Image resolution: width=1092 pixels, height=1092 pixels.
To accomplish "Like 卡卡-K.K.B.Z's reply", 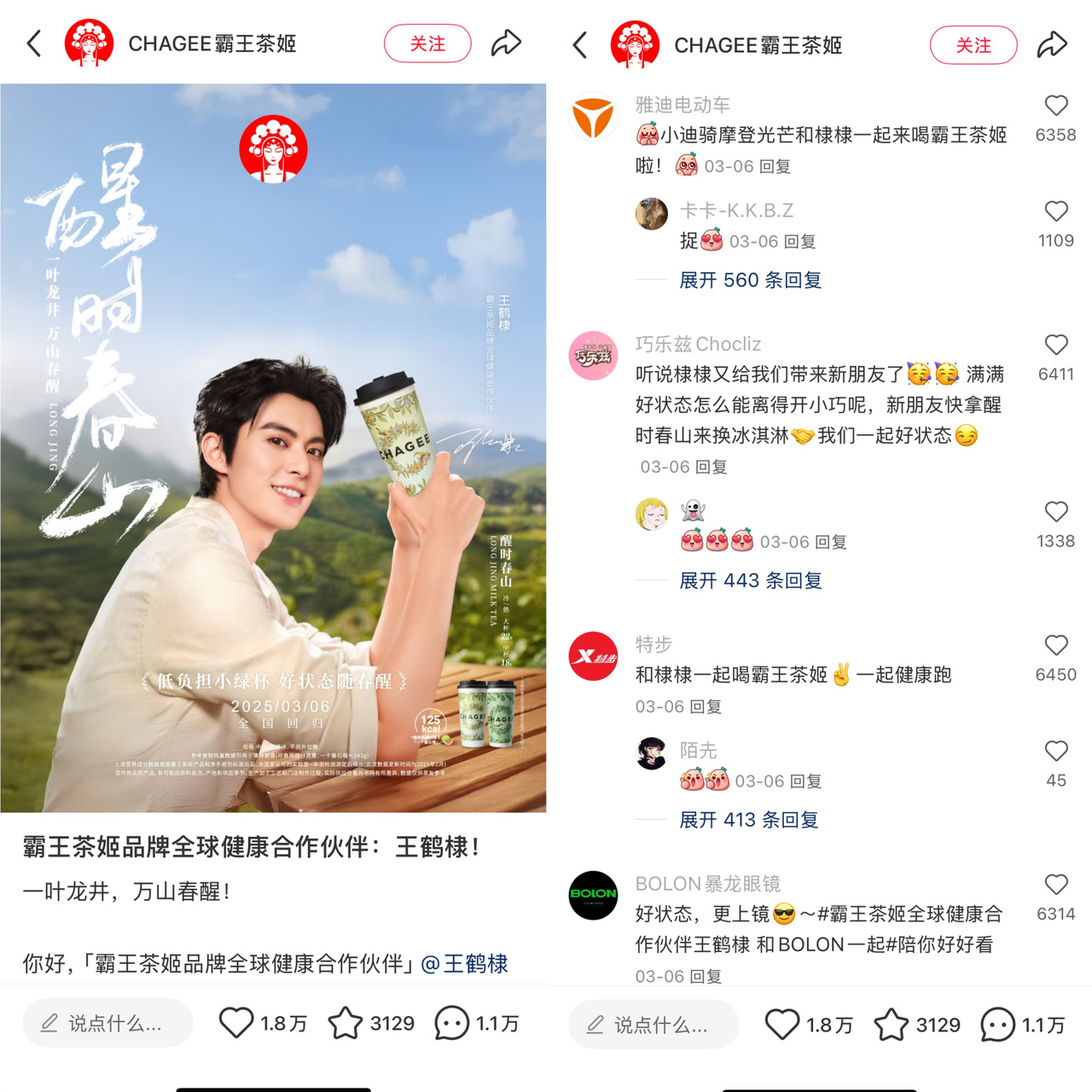I will (1056, 212).
